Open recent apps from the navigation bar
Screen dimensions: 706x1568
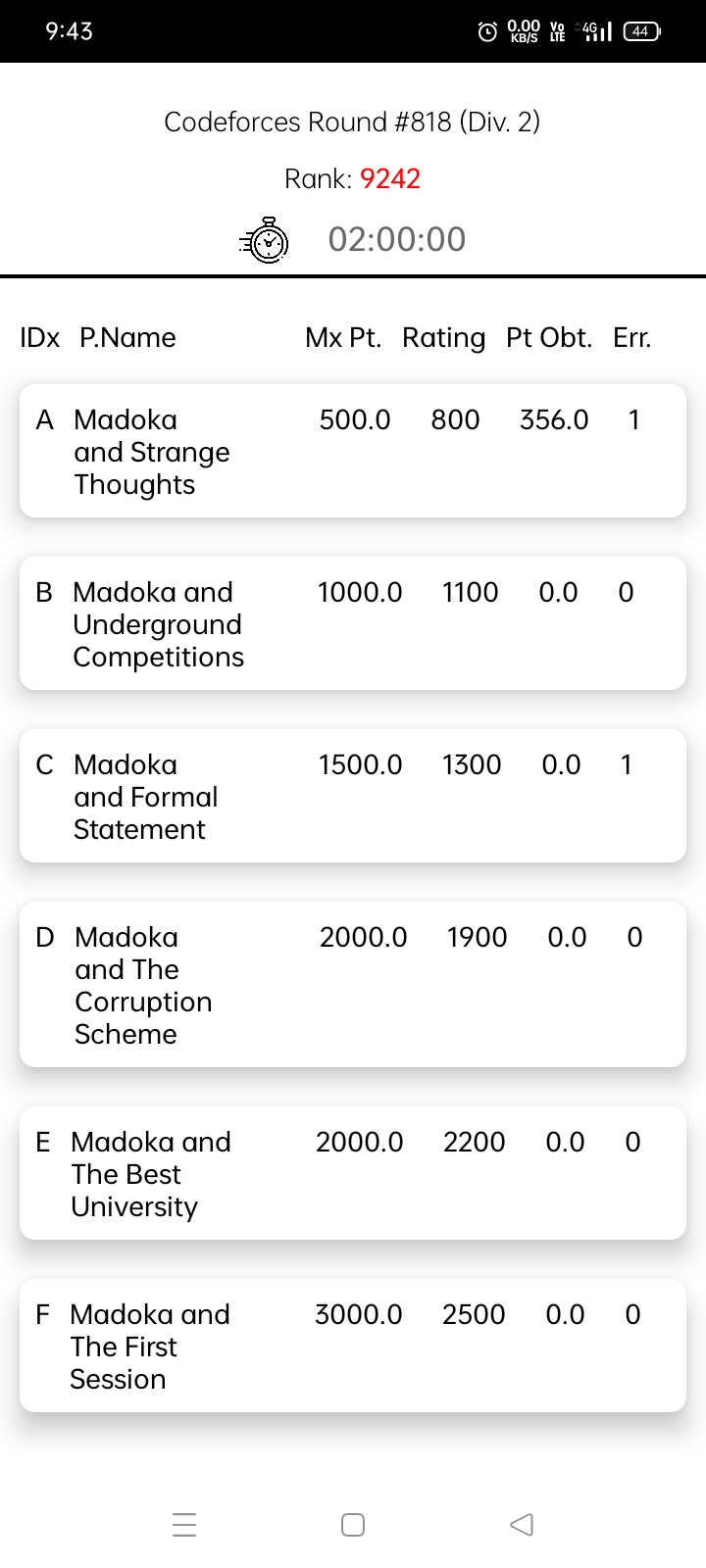pyautogui.click(x=184, y=1525)
